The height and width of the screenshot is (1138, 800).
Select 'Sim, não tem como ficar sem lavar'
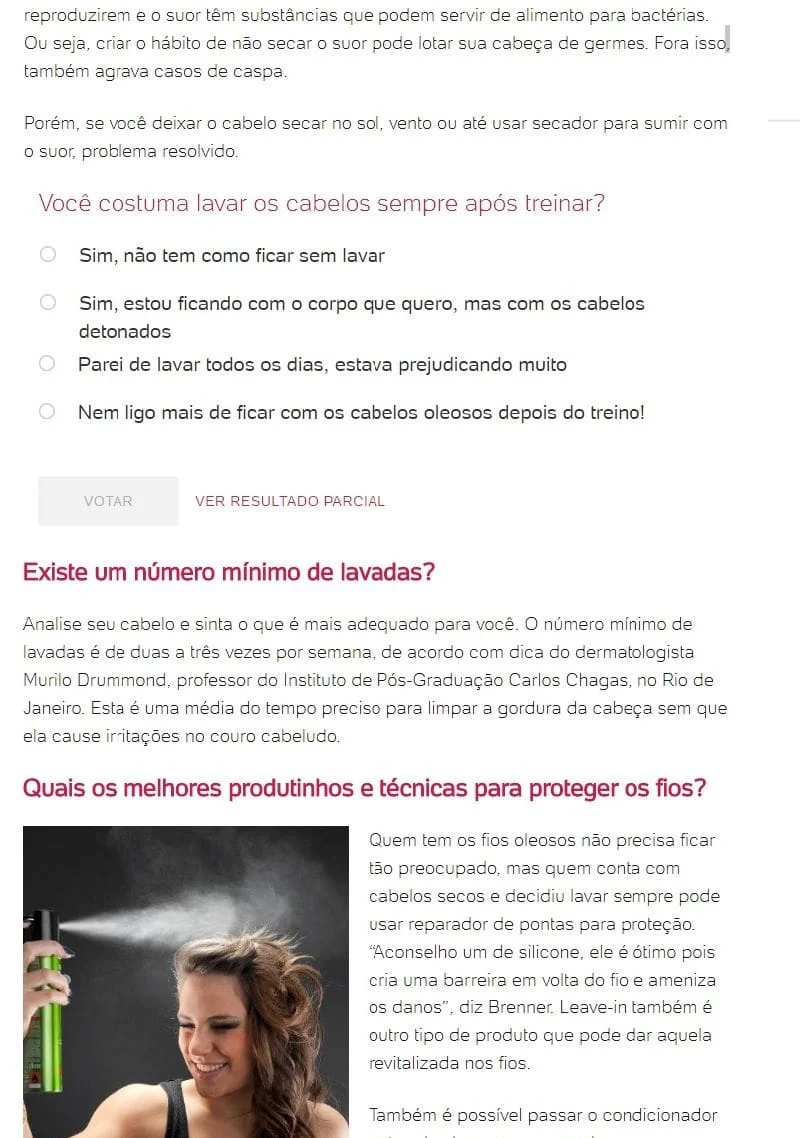(48, 255)
